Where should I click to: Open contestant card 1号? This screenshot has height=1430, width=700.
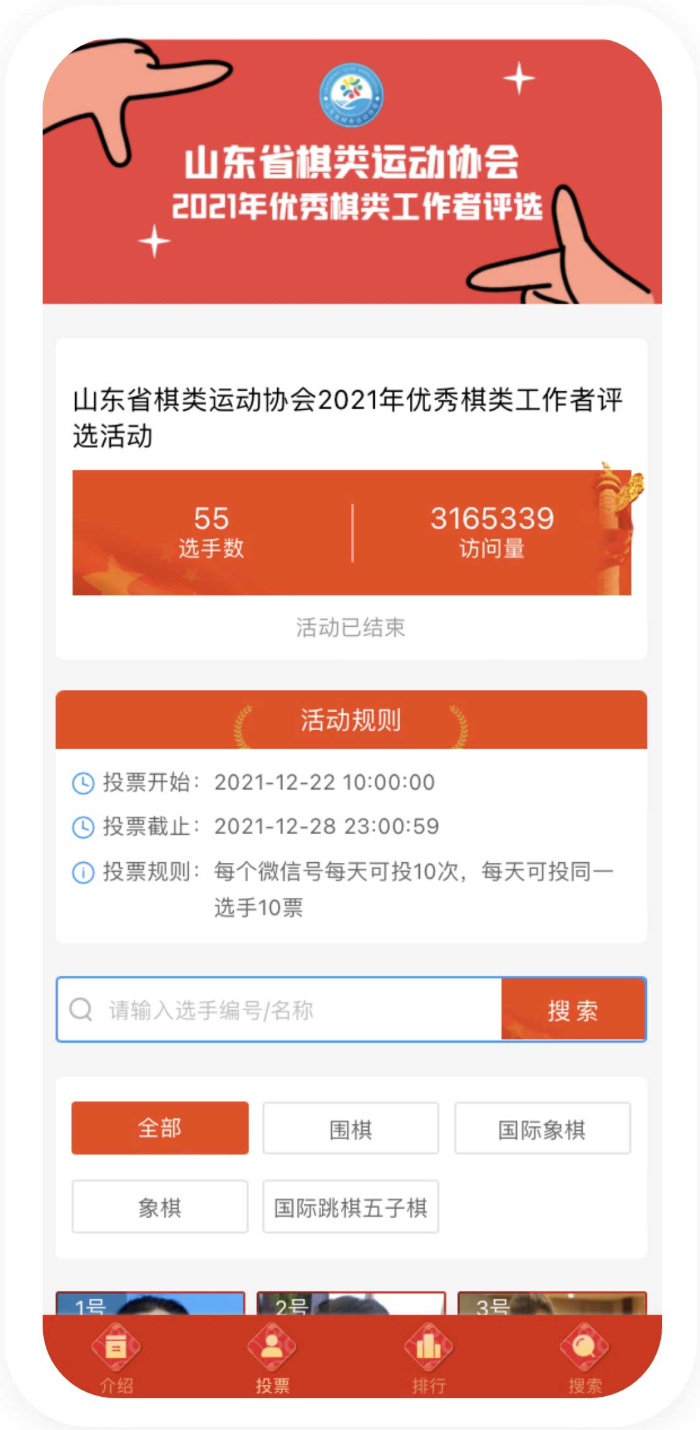click(x=150, y=1303)
